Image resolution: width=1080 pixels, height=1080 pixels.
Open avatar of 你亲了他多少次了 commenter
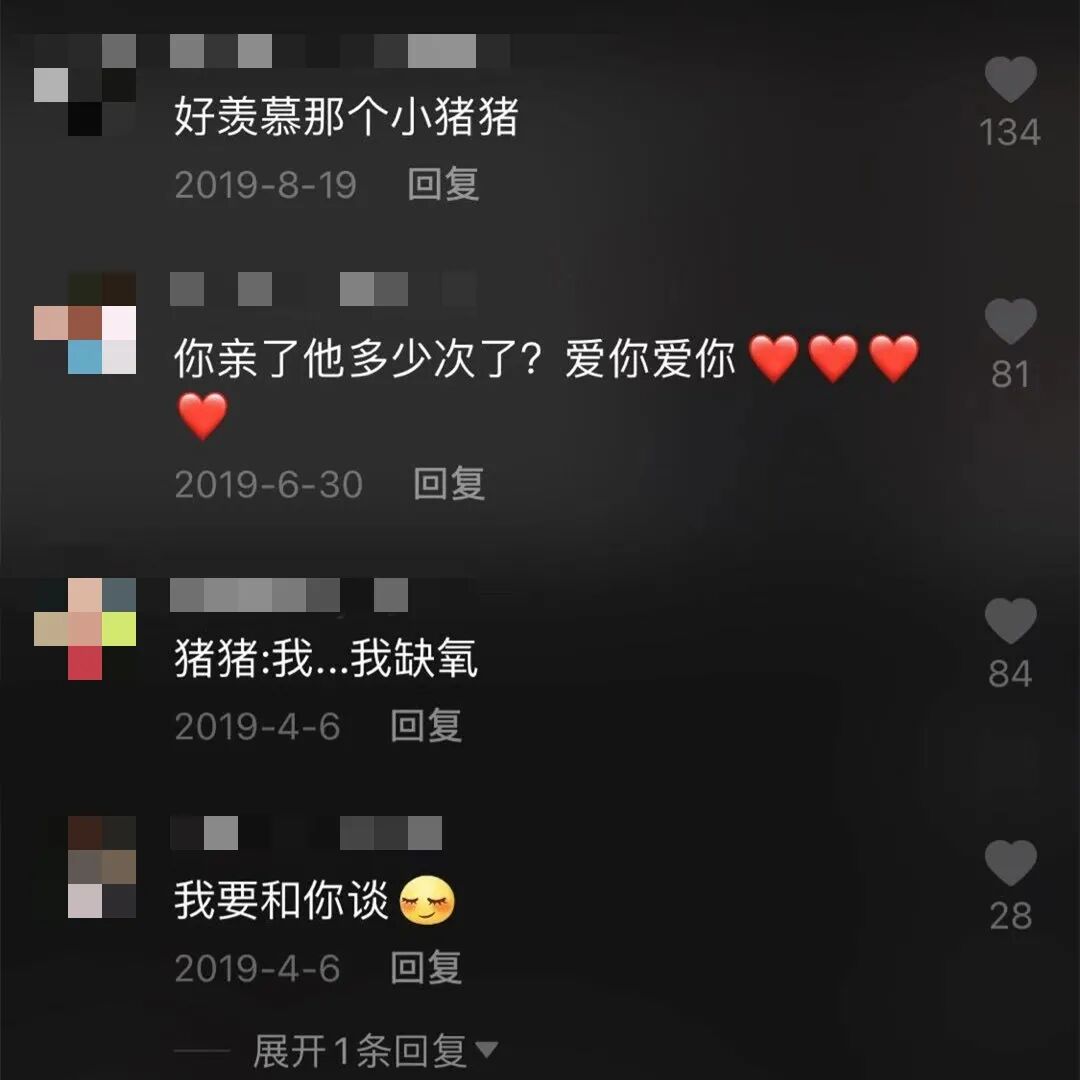click(x=85, y=325)
